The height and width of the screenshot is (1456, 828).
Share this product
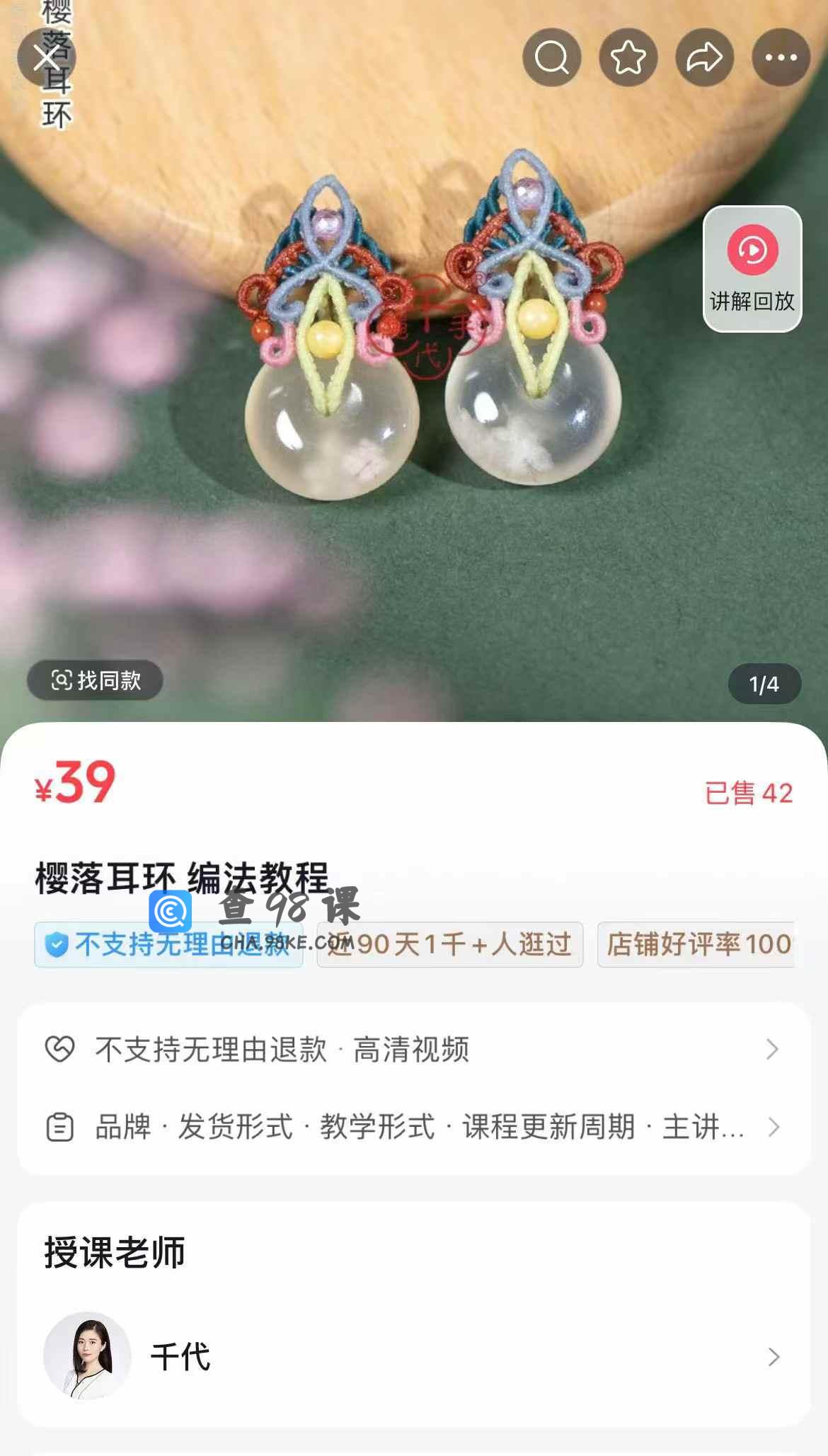705,57
